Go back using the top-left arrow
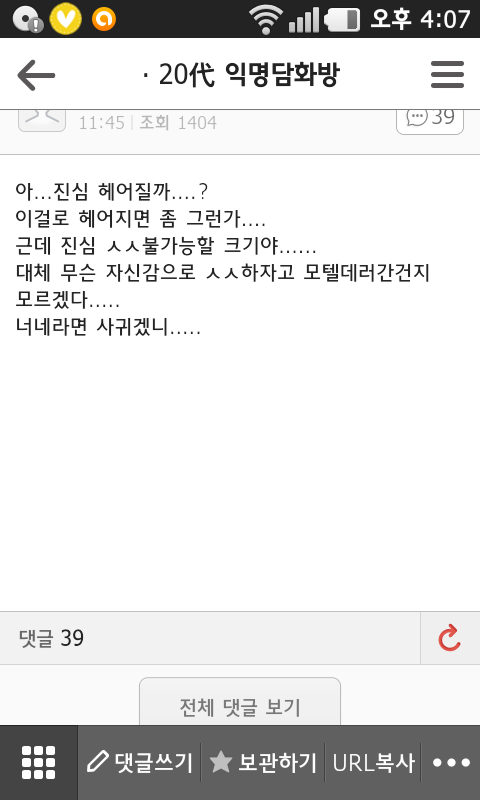Viewport: 480px width, 800px height. click(x=36, y=75)
